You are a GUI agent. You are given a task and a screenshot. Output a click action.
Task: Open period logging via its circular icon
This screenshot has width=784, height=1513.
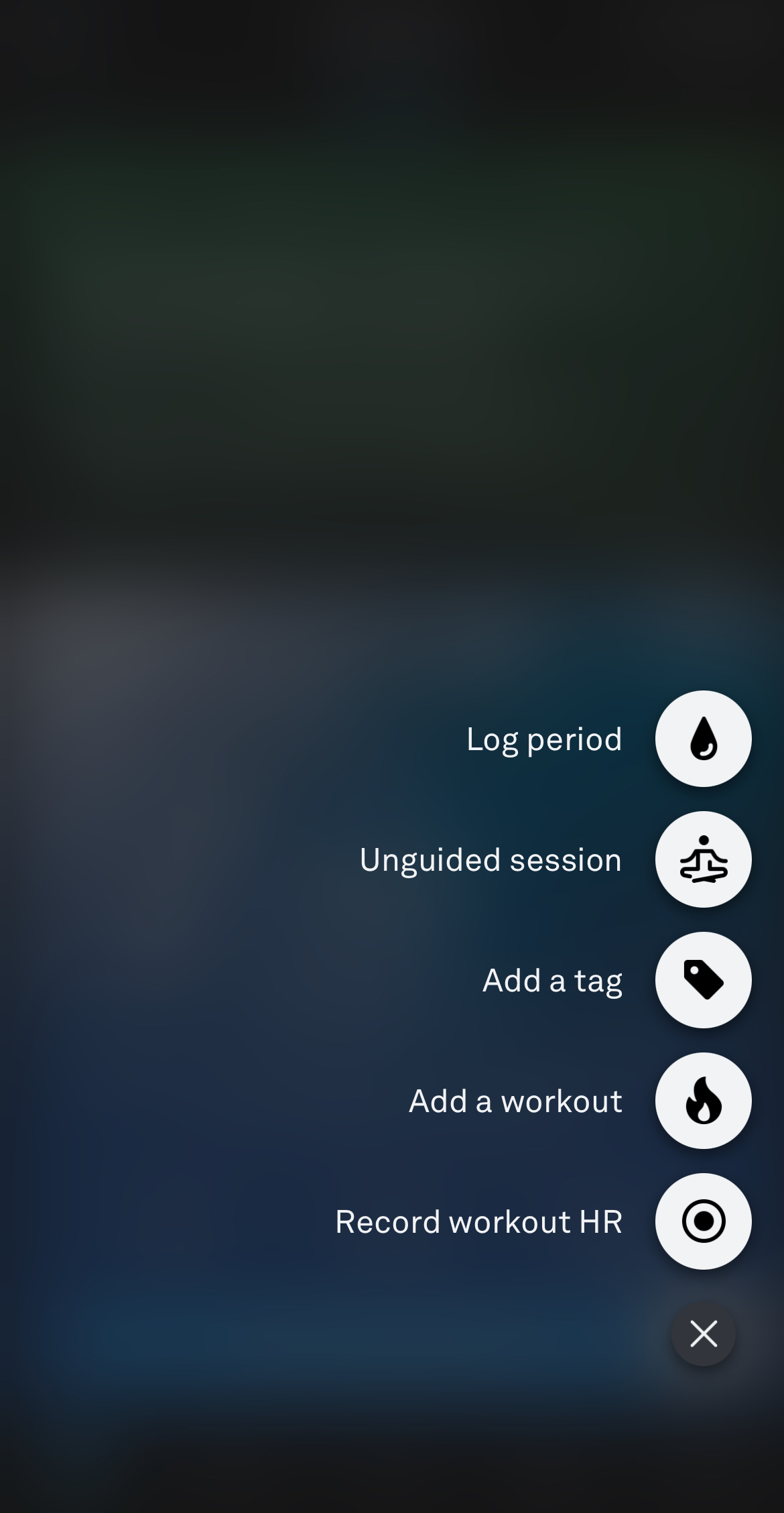click(x=703, y=739)
